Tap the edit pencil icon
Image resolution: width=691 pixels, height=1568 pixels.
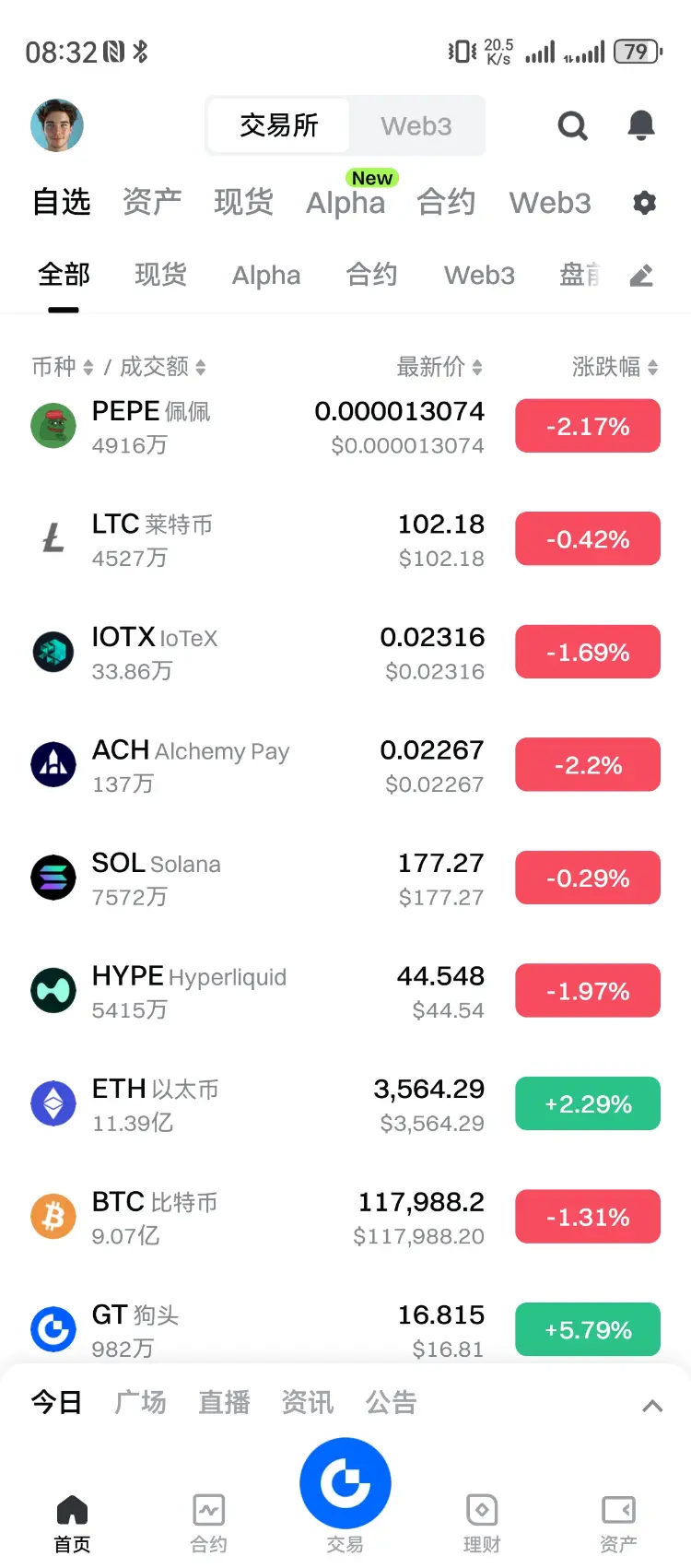[641, 275]
